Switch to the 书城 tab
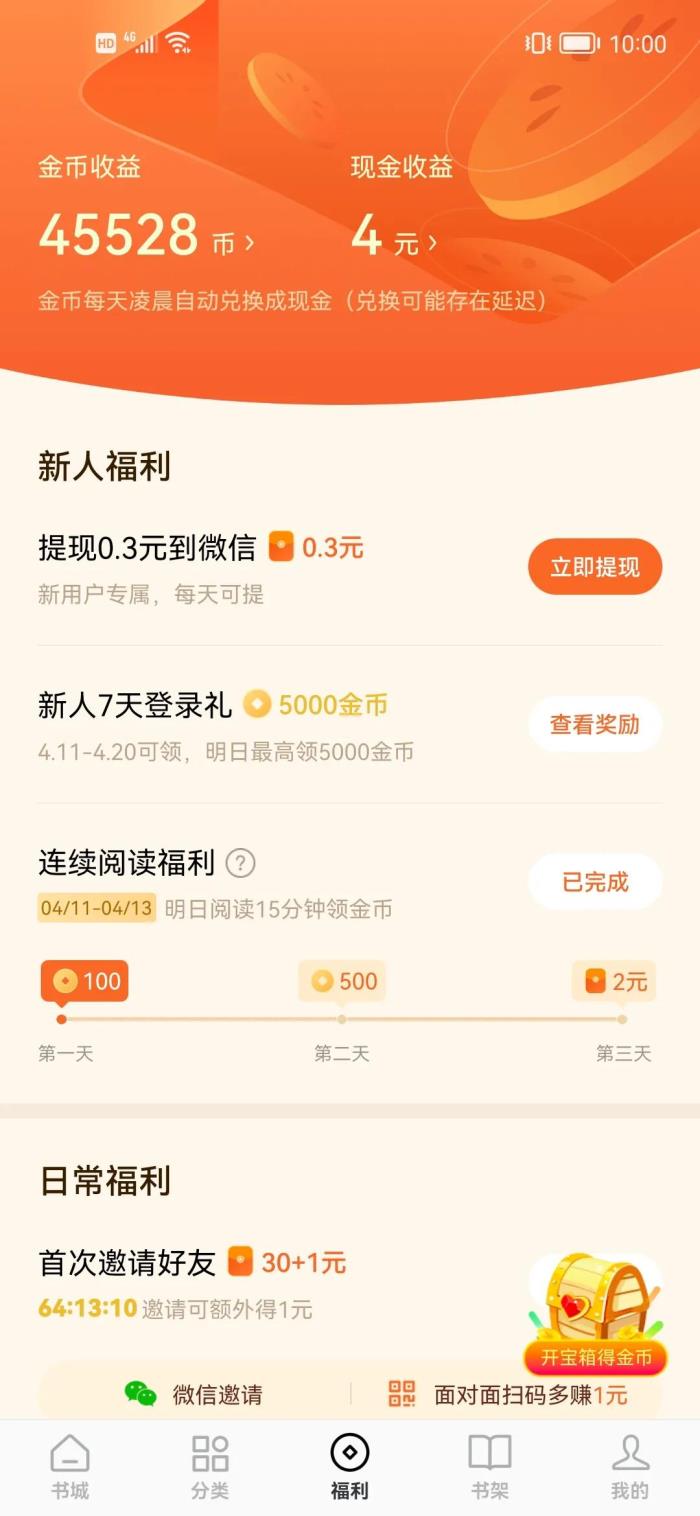This screenshot has width=700, height=1516. pyautogui.click(x=70, y=1467)
